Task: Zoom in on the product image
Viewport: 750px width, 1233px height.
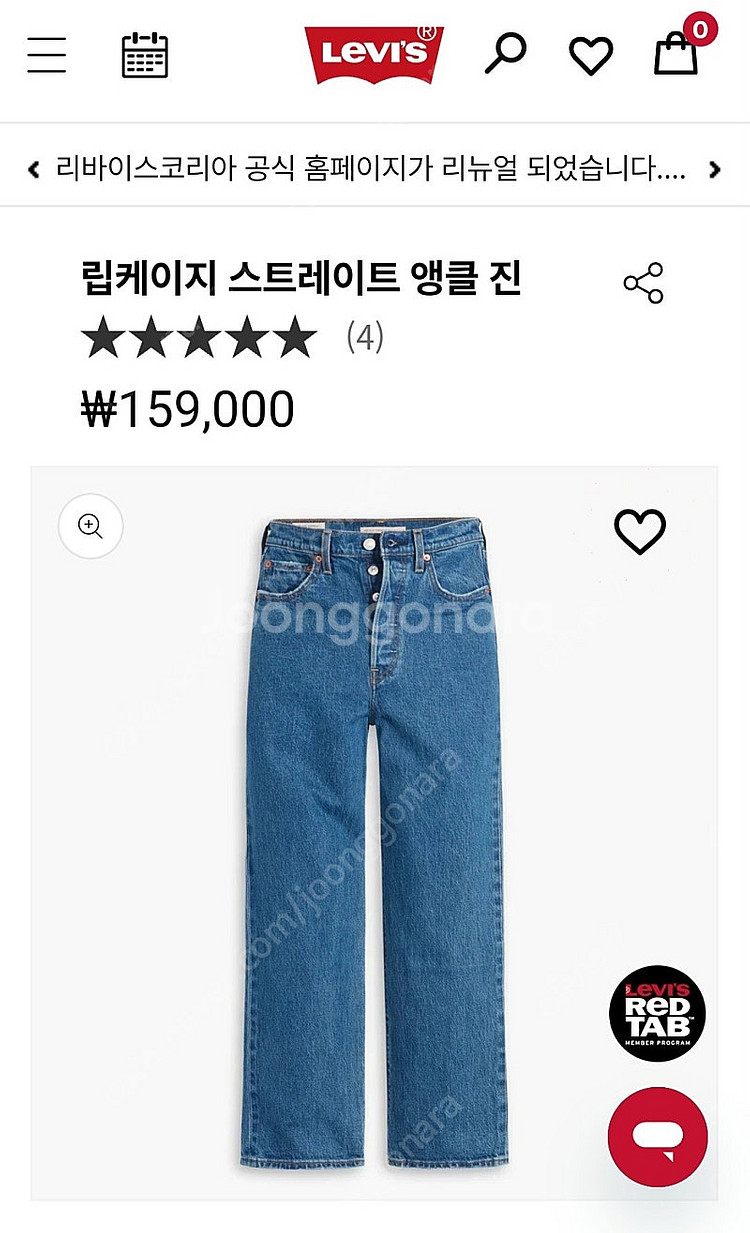Action: pyautogui.click(x=91, y=526)
